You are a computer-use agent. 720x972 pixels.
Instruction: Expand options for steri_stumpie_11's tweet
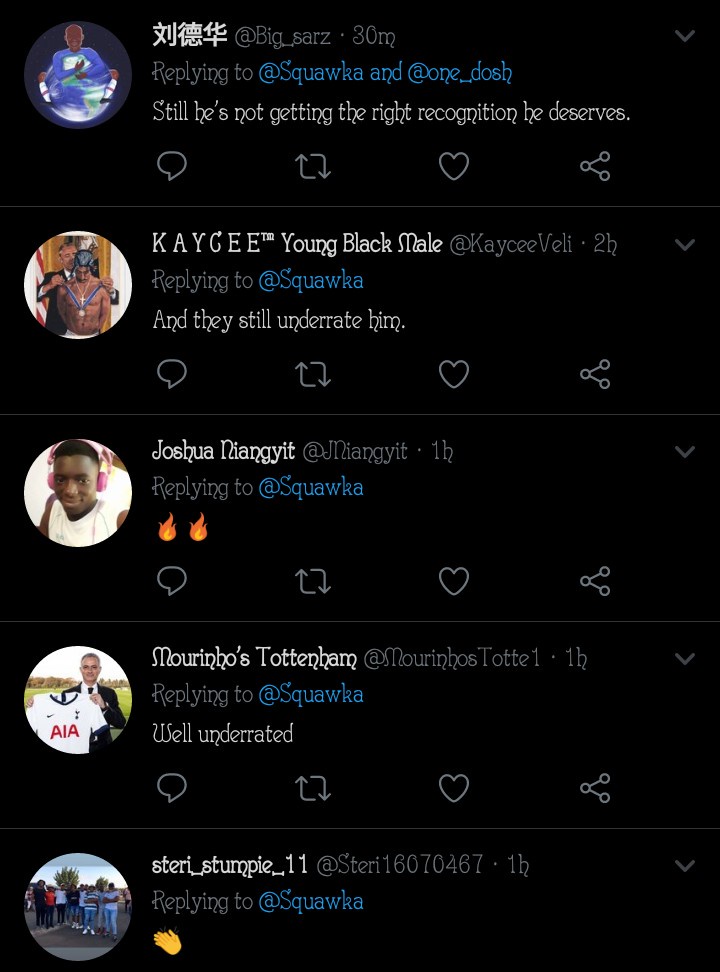tap(685, 866)
